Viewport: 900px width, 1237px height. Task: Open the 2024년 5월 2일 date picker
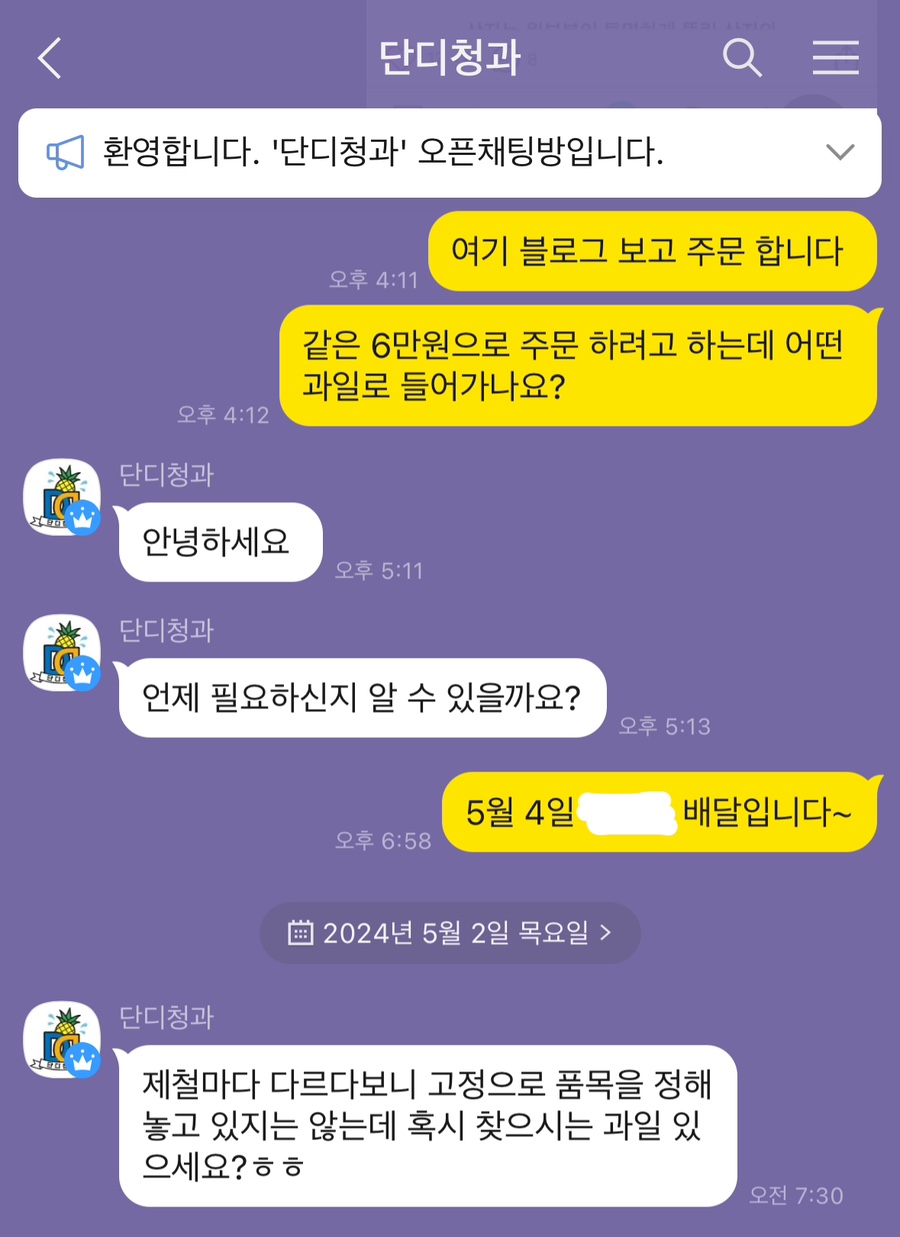450,933
